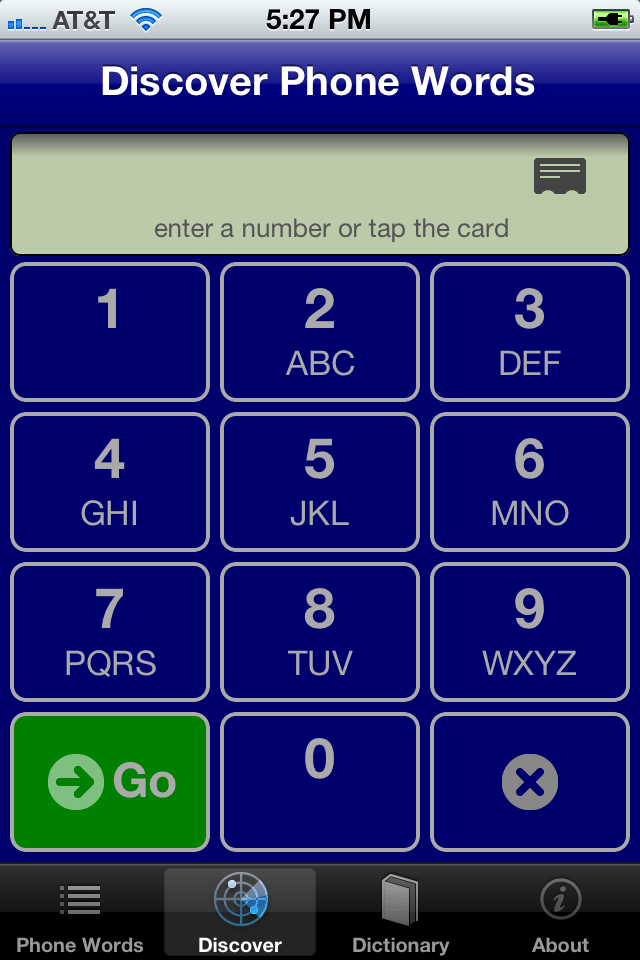Enter digit 1 on the keypad
The width and height of the screenshot is (640, 960).
pyautogui.click(x=110, y=332)
